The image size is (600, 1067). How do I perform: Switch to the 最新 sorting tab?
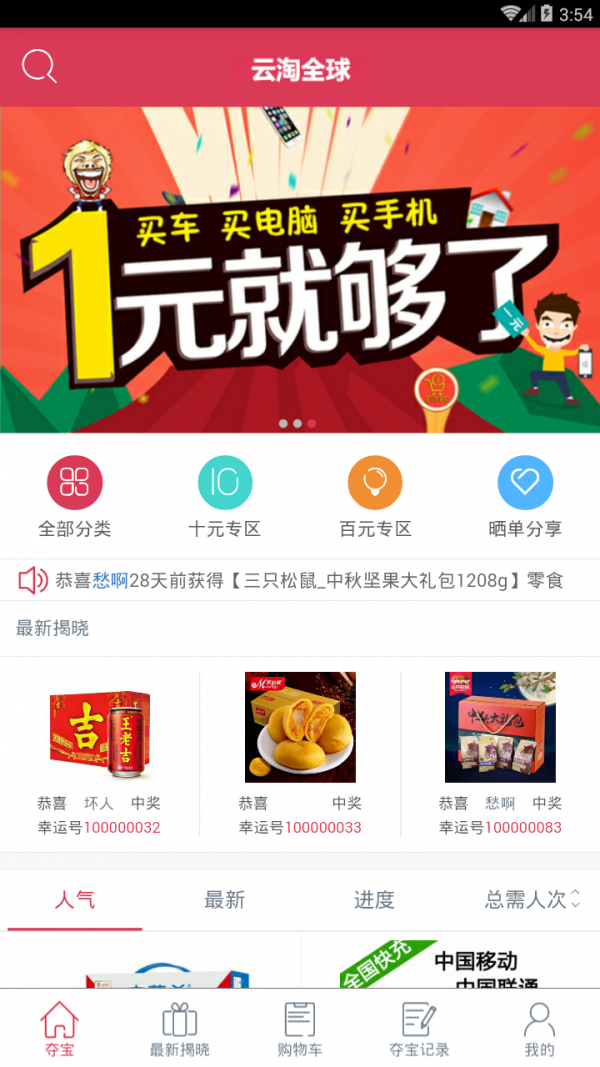pyautogui.click(x=225, y=900)
